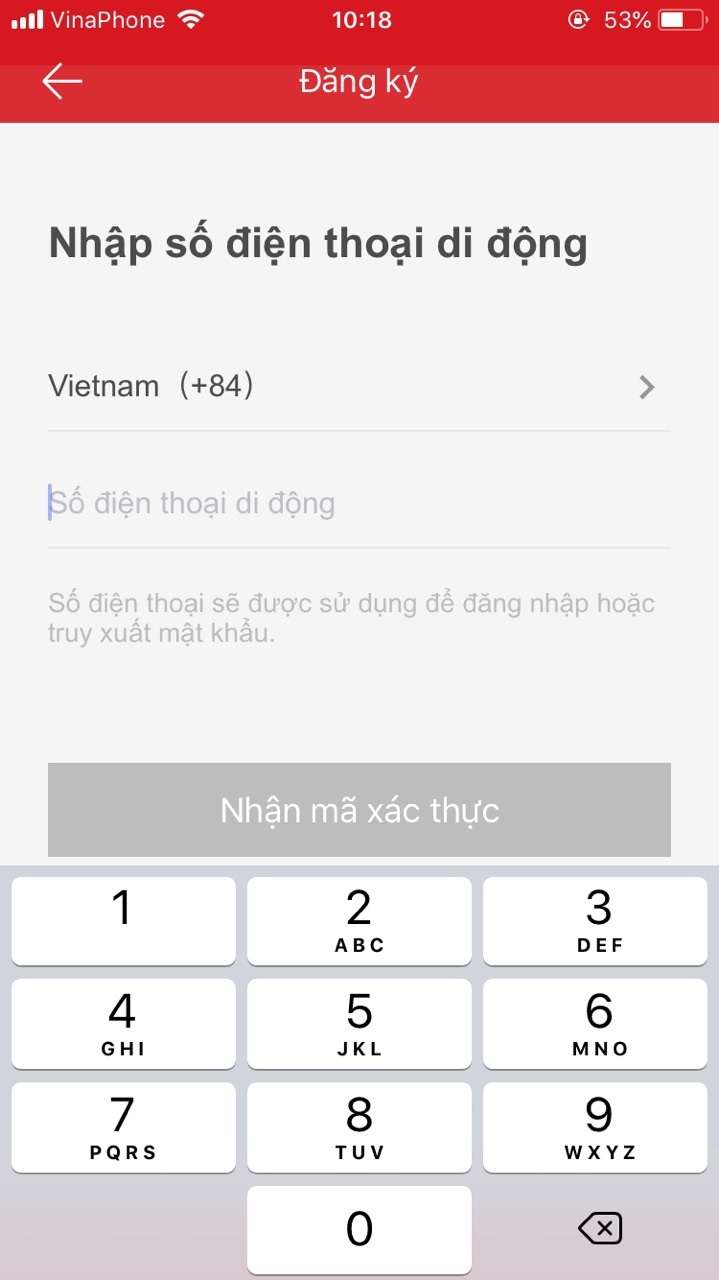This screenshot has width=719, height=1280.
Task: Tap the Nhận mã xác thực button
Action: pyautogui.click(x=359, y=810)
